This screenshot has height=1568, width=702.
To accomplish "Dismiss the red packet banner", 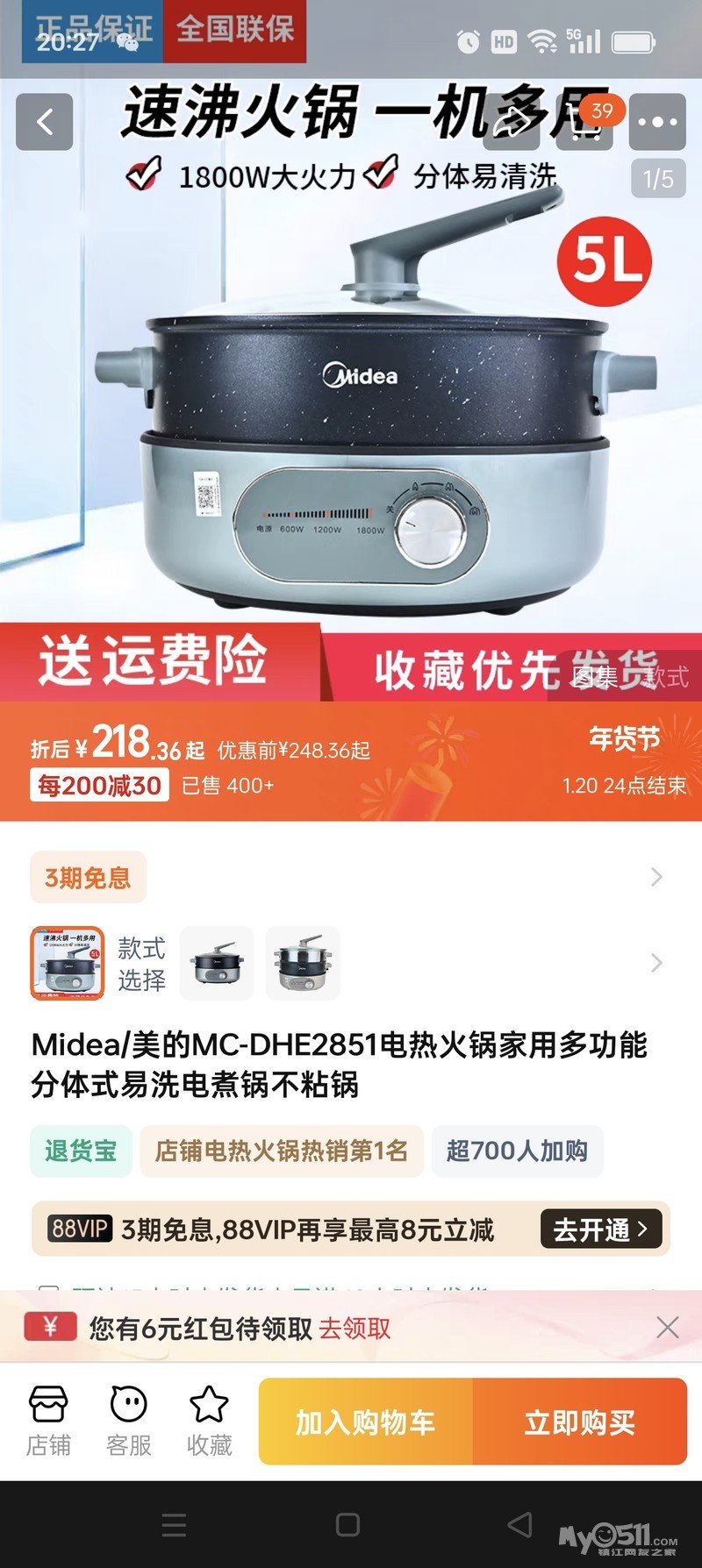I will 667,1327.
